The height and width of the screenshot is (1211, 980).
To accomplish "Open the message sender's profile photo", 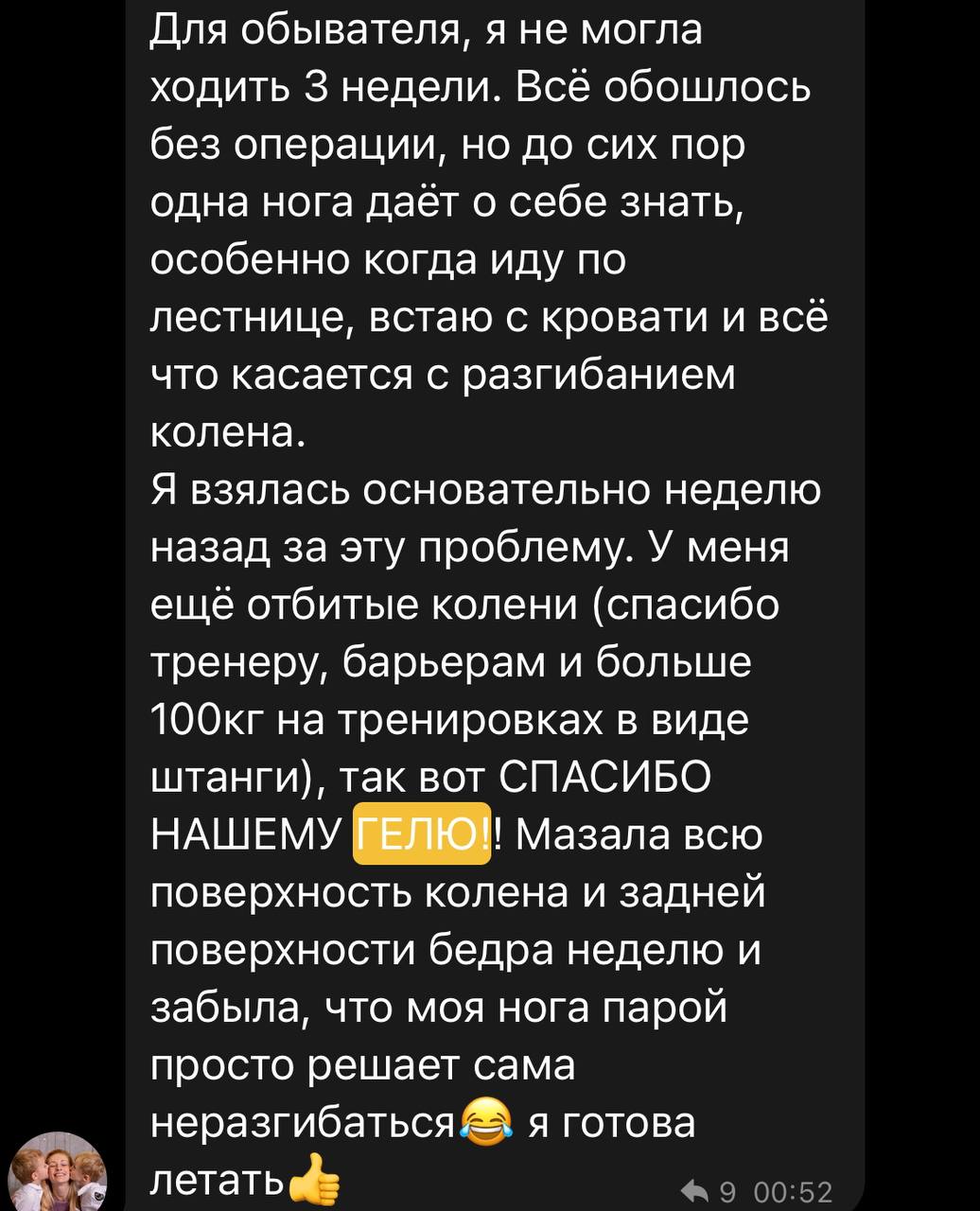I will (58, 1174).
